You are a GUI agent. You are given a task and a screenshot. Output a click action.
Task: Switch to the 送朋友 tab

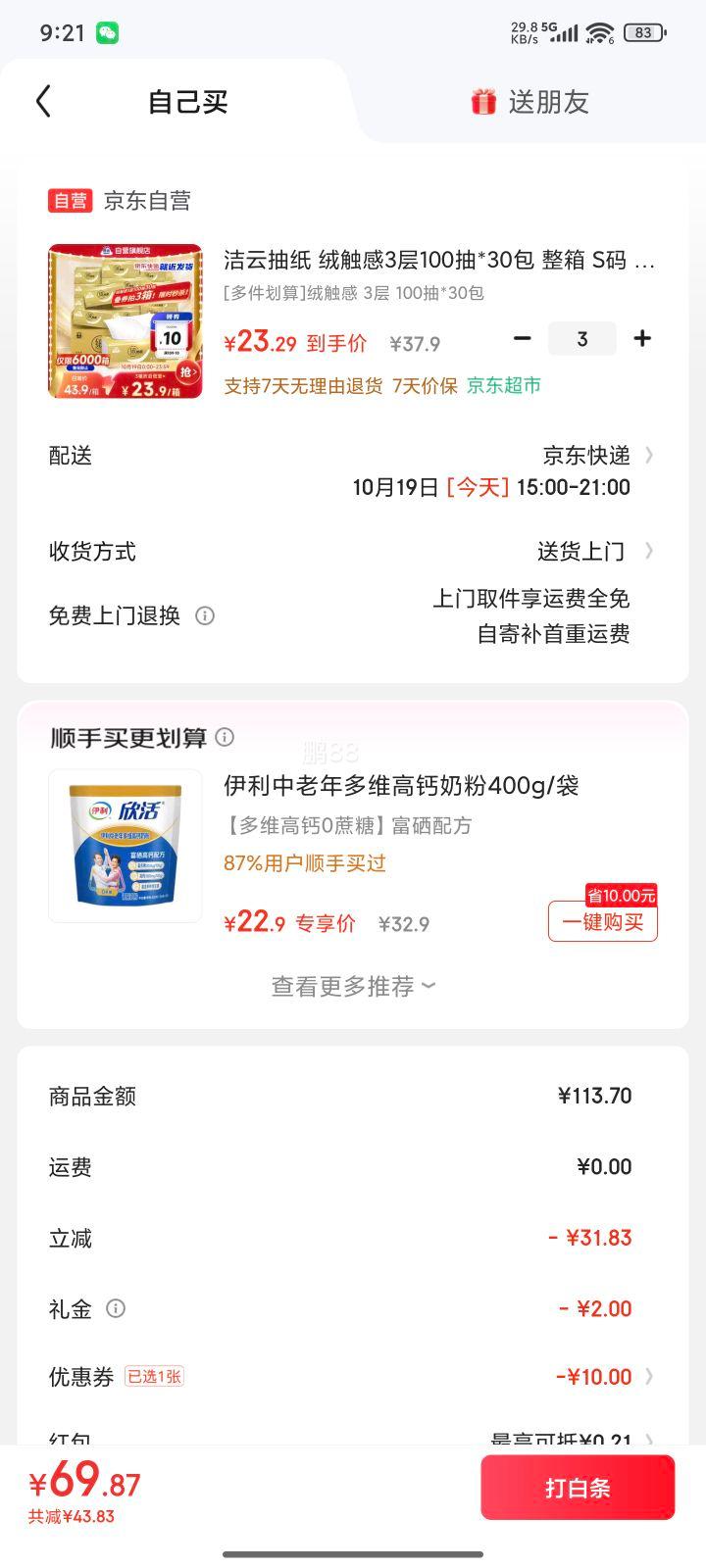tap(529, 102)
